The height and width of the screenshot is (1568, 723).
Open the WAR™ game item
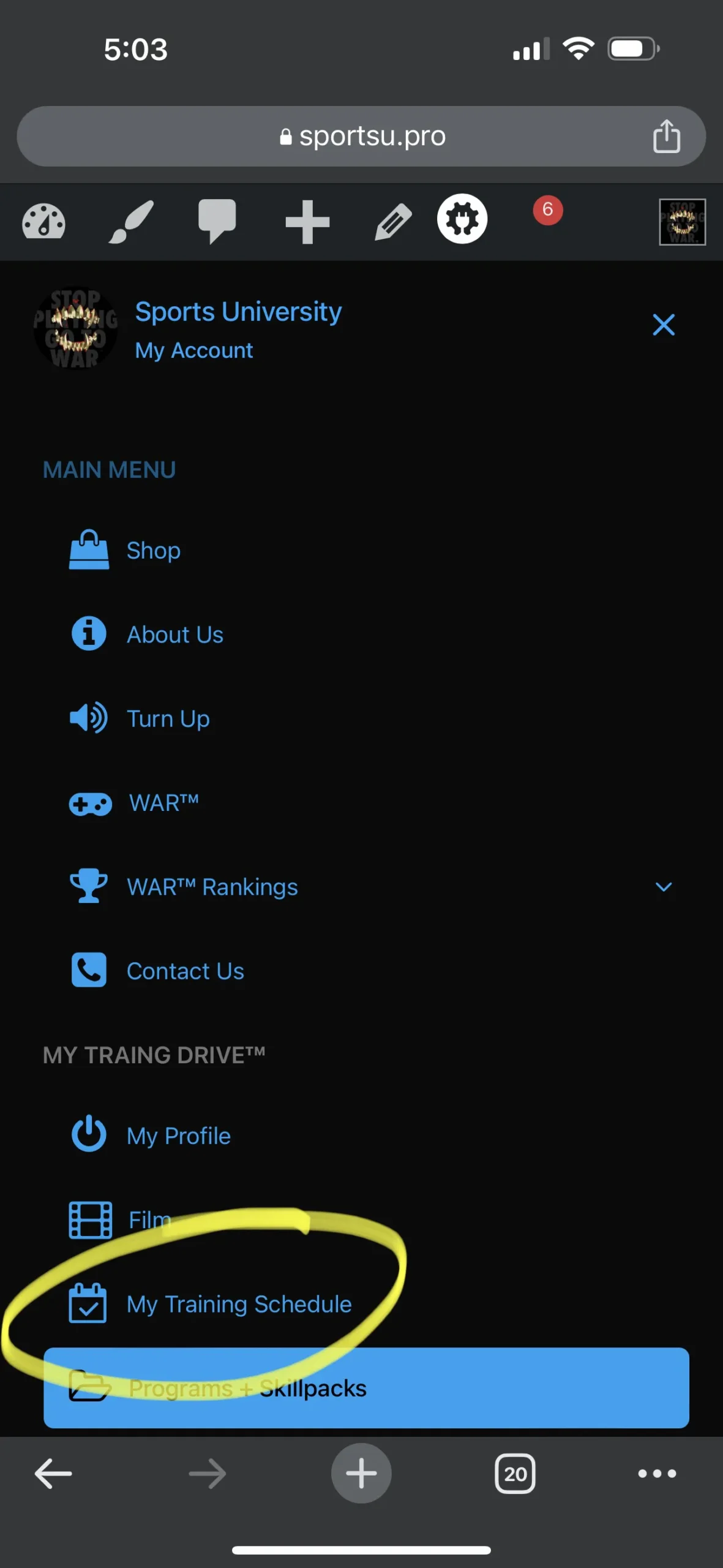tap(163, 803)
